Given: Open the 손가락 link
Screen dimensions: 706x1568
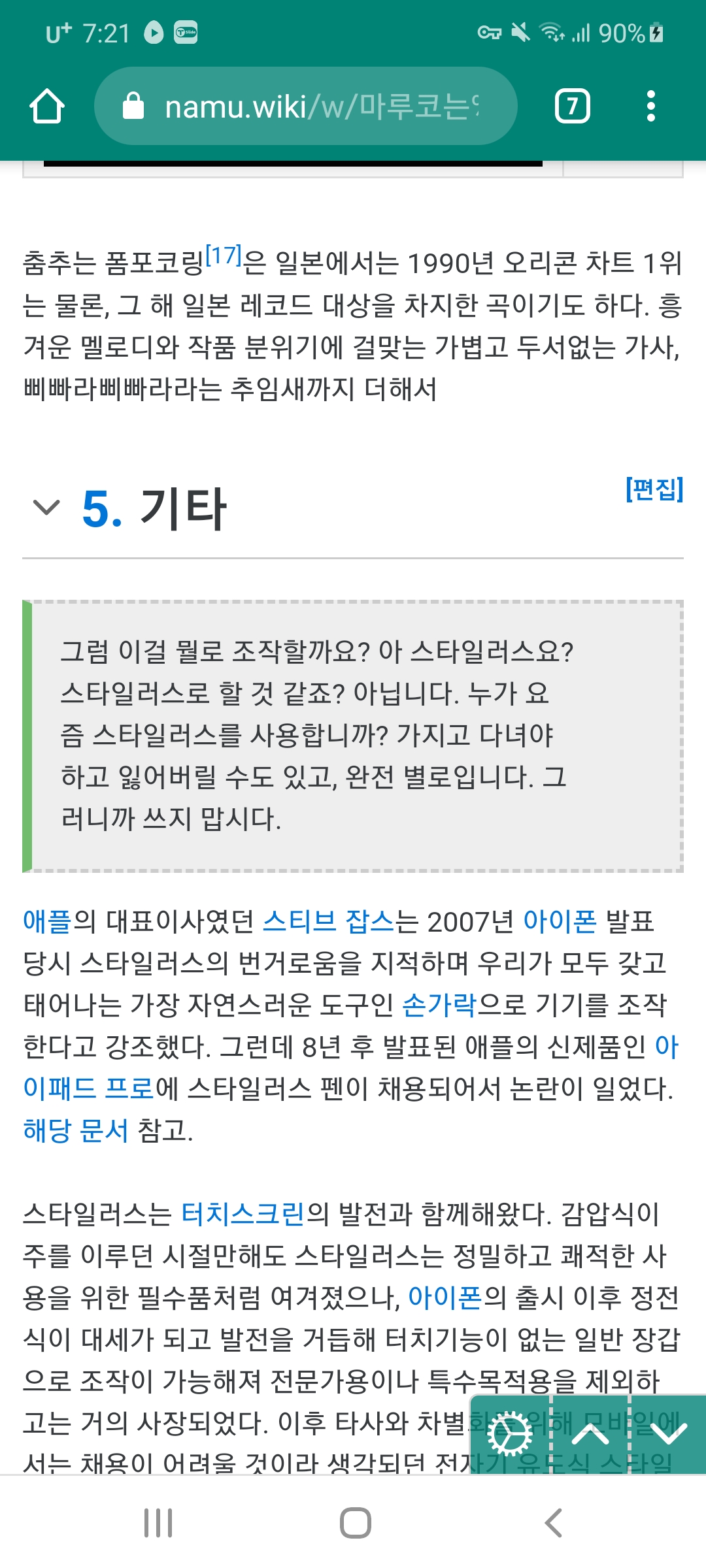Looking at the screenshot, I should click(x=439, y=1005).
